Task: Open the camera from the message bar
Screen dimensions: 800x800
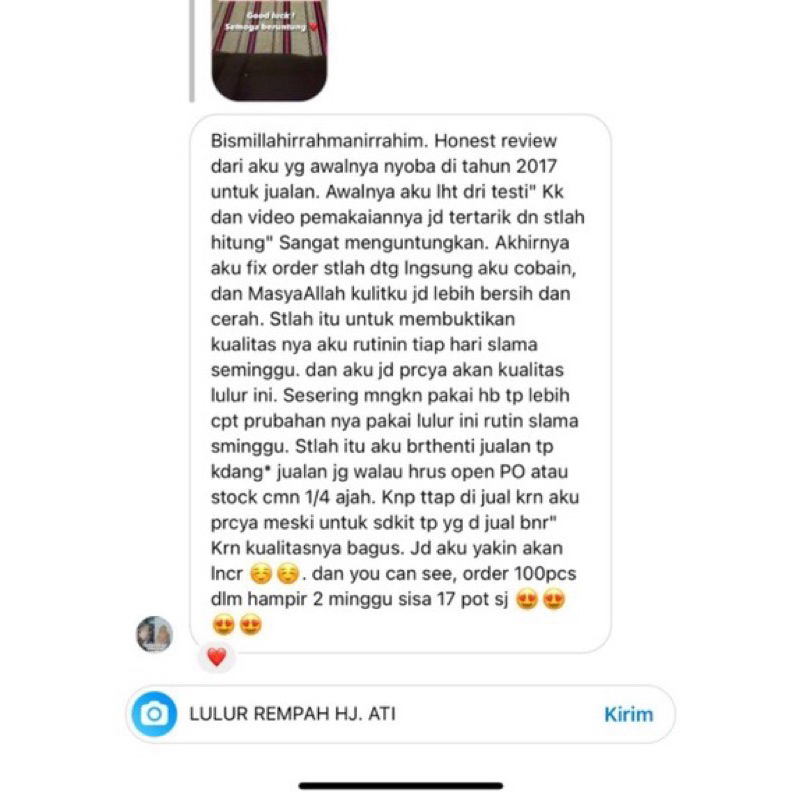Action: 154,714
